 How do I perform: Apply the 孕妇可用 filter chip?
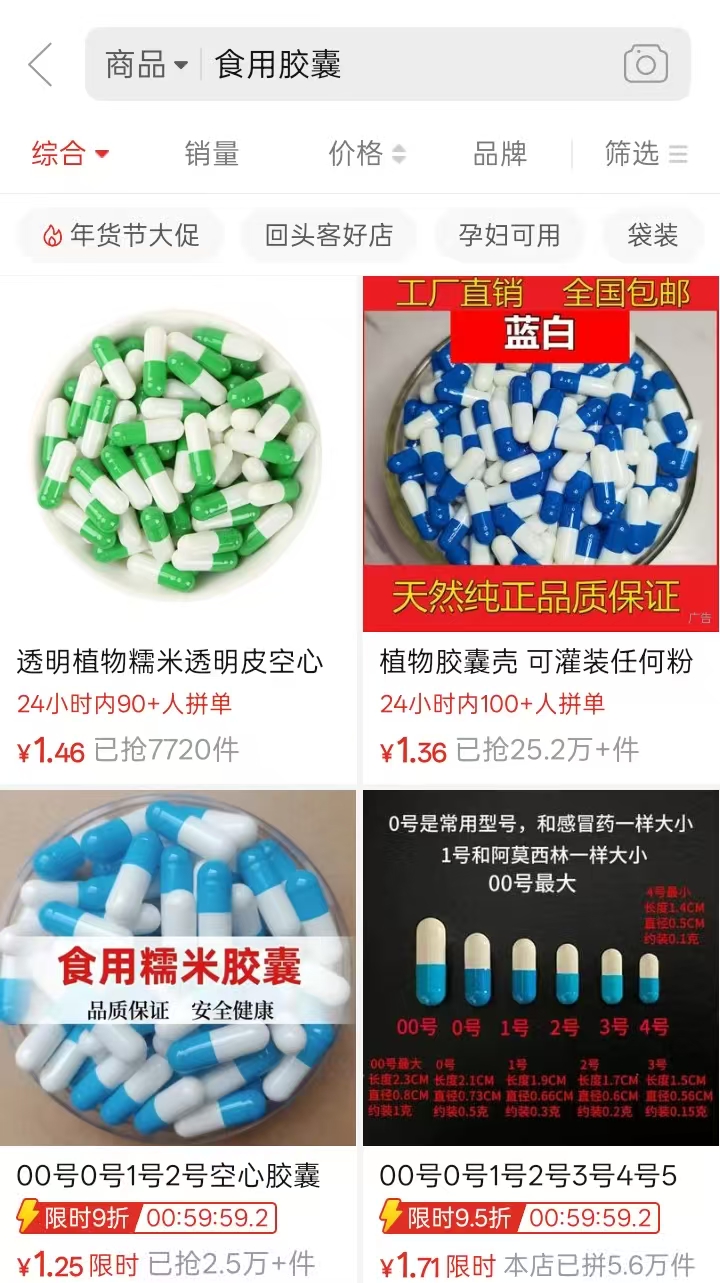(509, 236)
